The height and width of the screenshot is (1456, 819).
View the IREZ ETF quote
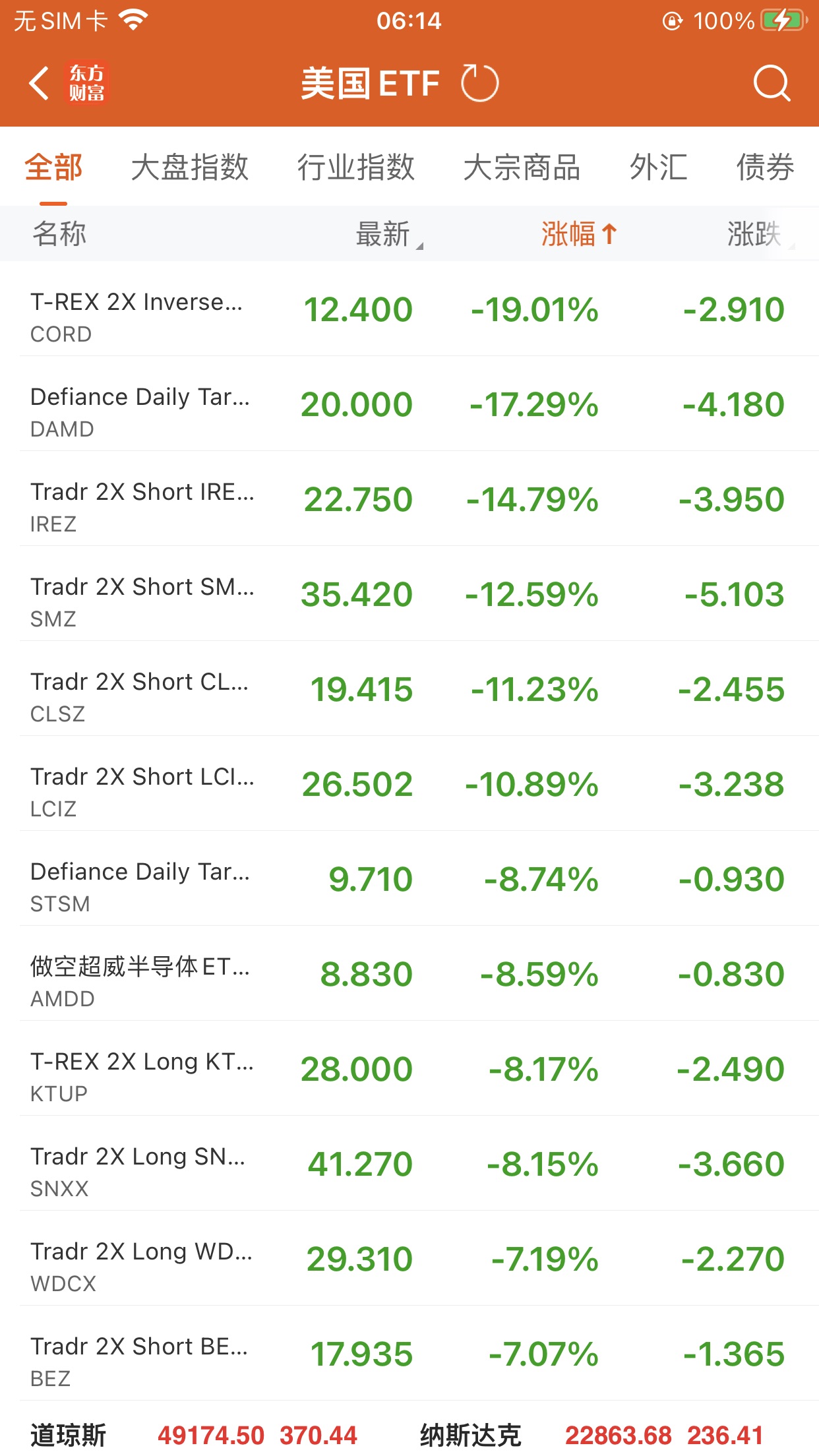pyautogui.click(x=409, y=500)
